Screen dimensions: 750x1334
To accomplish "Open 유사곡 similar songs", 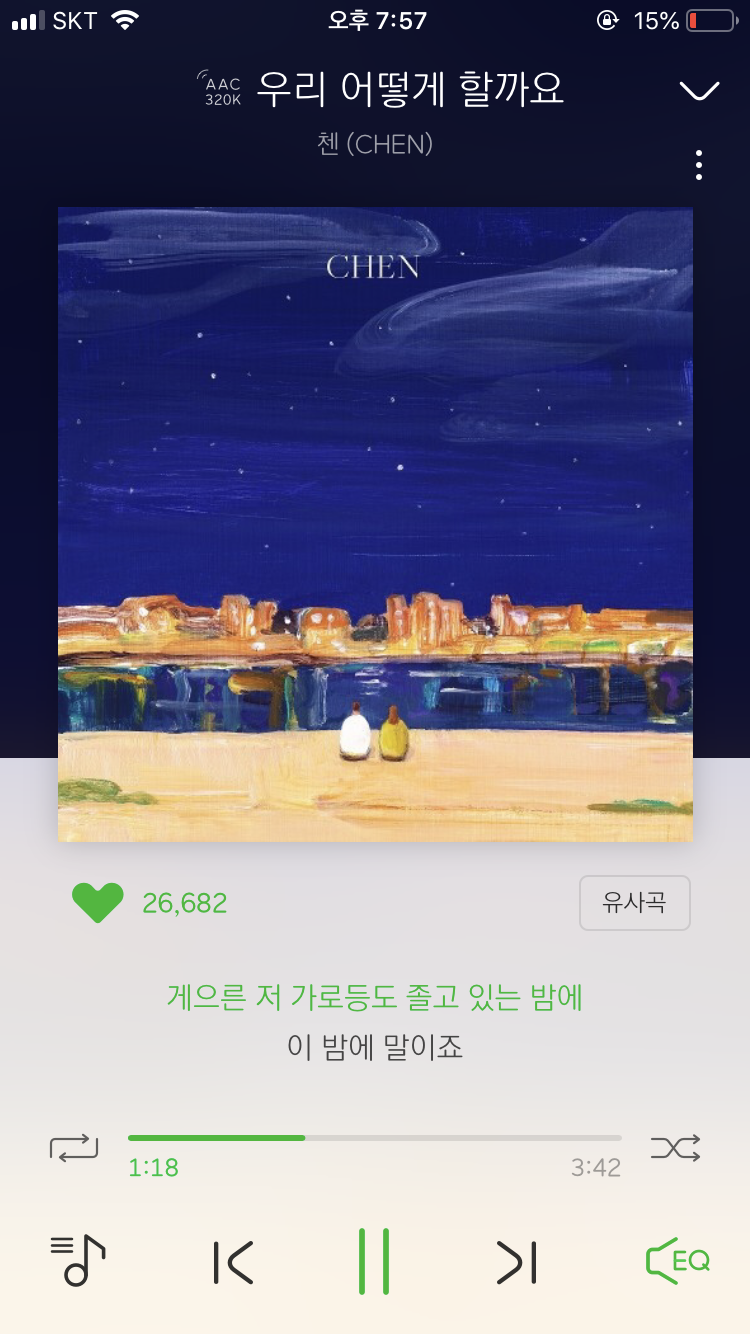I will coord(635,902).
